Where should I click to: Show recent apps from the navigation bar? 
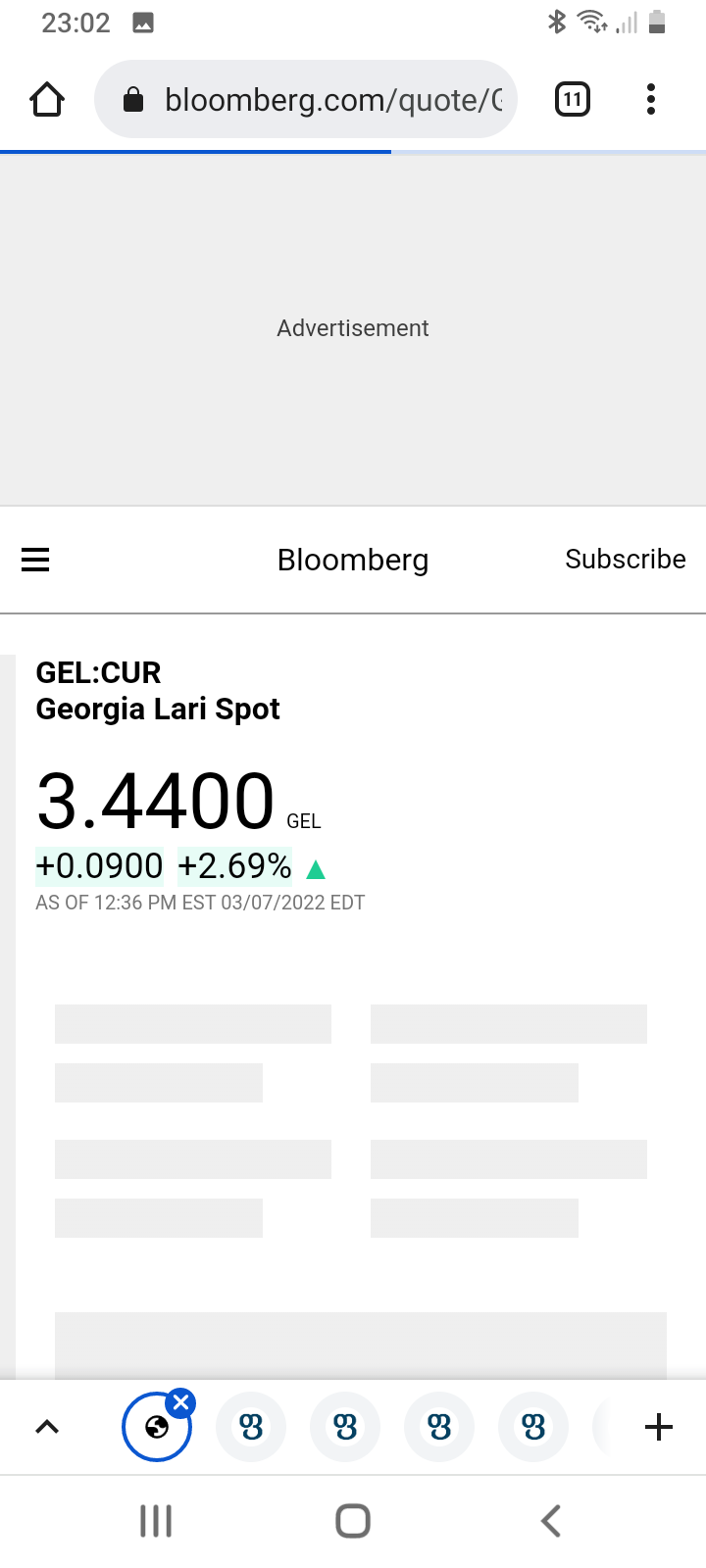pyautogui.click(x=156, y=1521)
